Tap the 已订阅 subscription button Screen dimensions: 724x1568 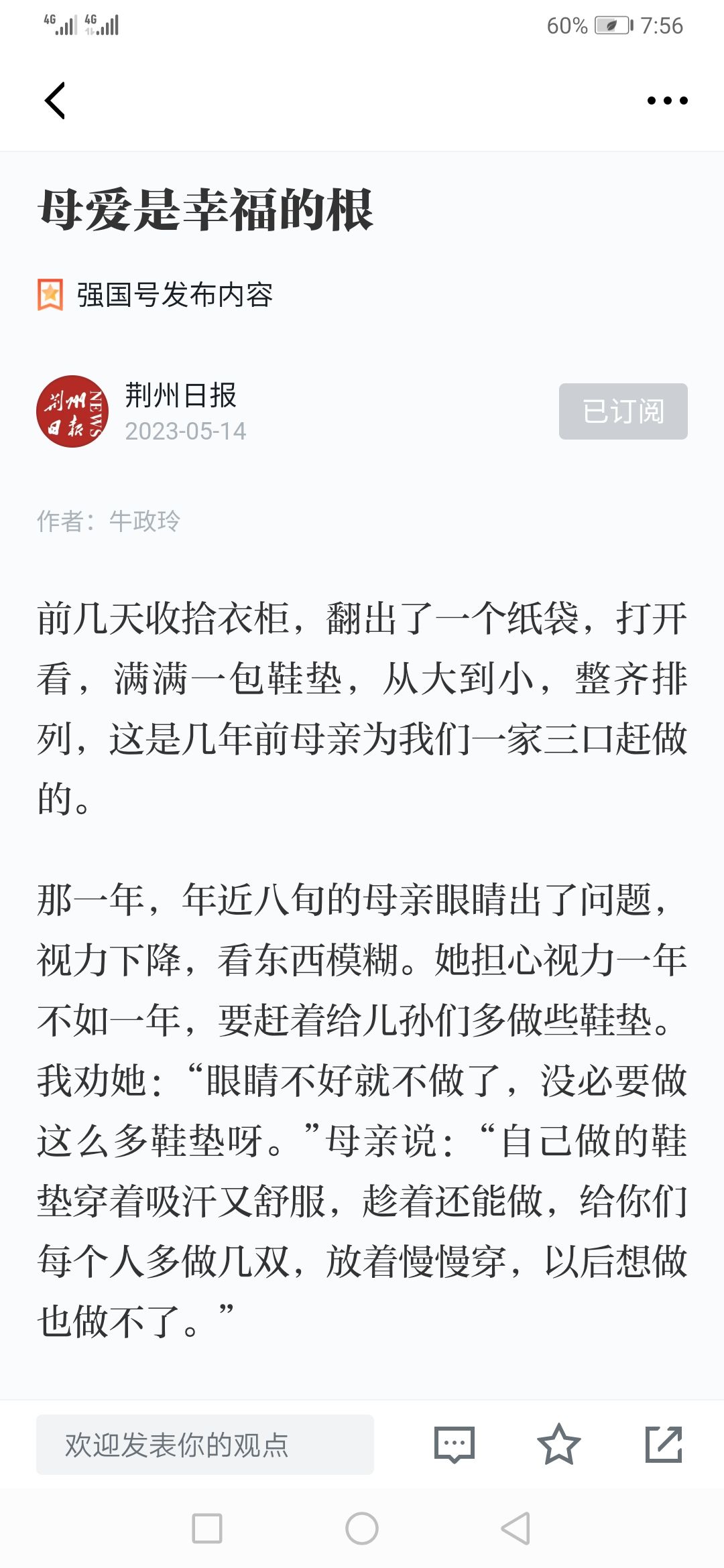point(623,411)
